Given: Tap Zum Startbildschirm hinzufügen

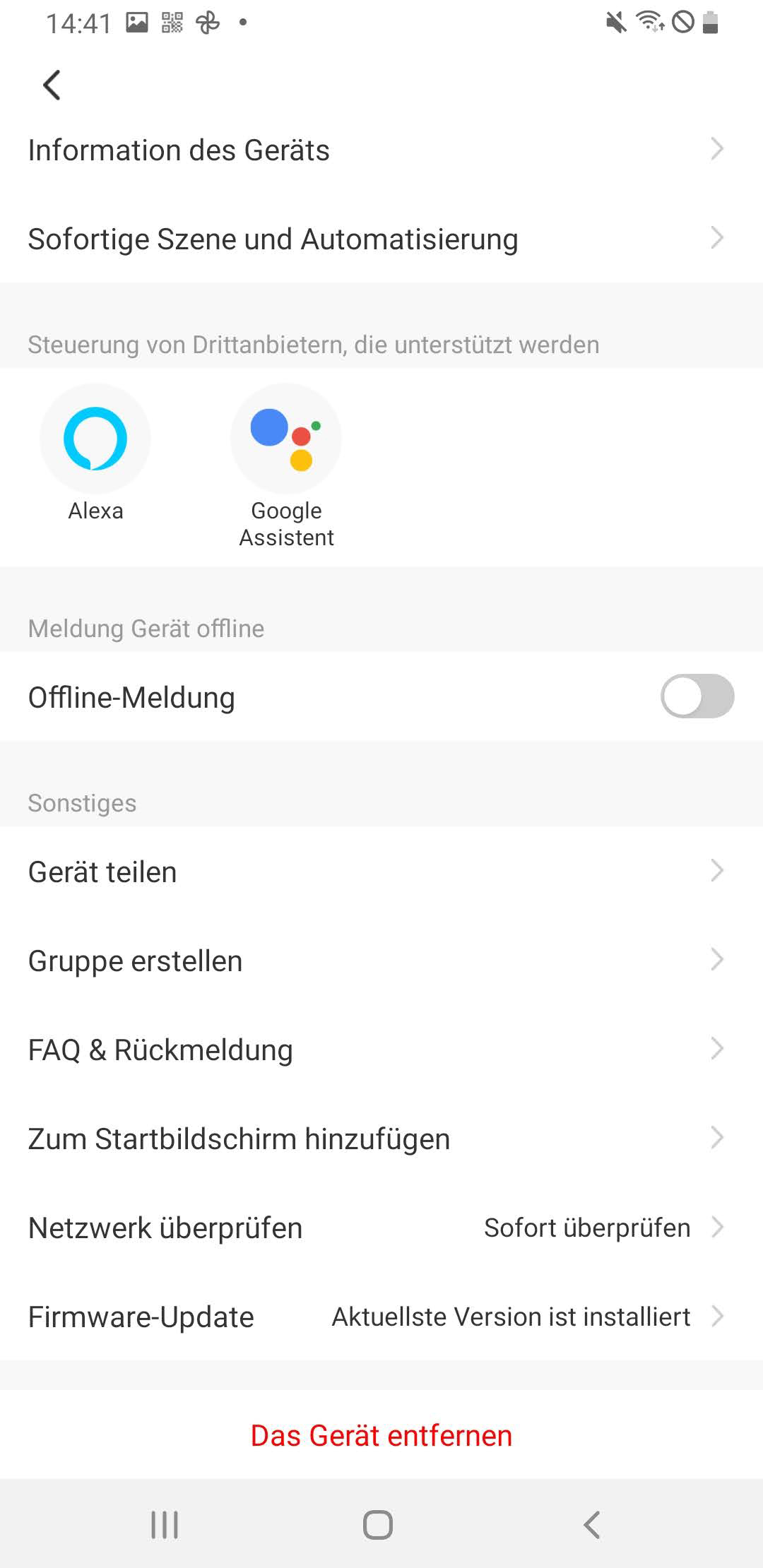Looking at the screenshot, I should tap(381, 1139).
